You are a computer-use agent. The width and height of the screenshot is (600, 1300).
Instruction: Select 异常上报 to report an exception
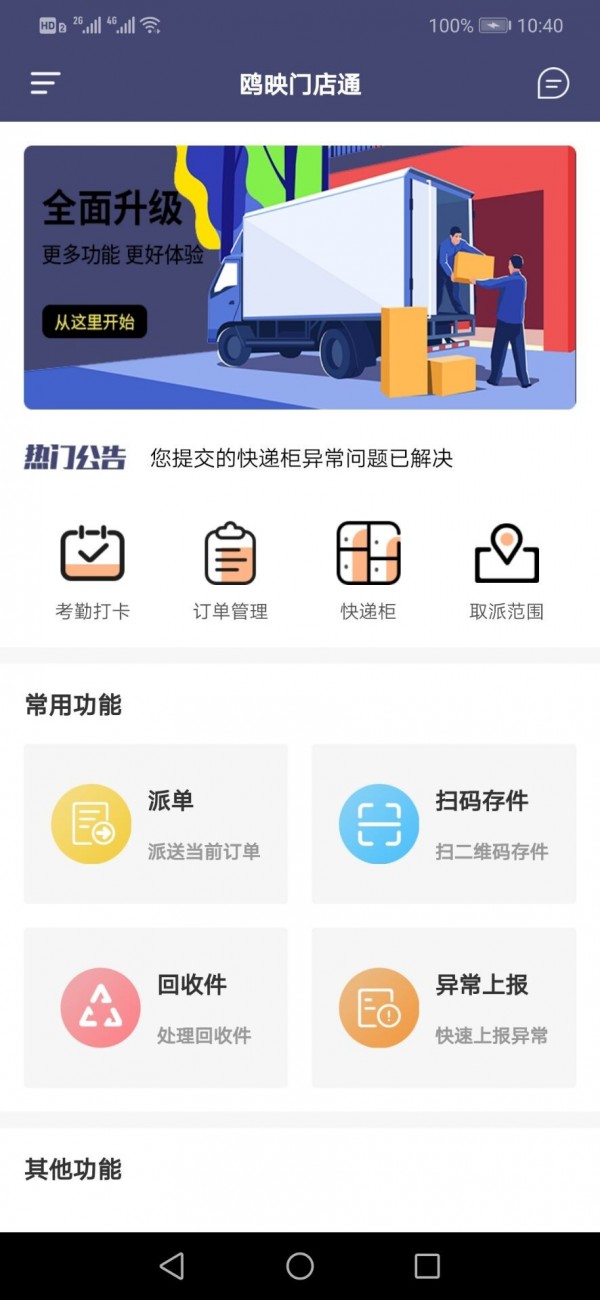click(444, 1008)
